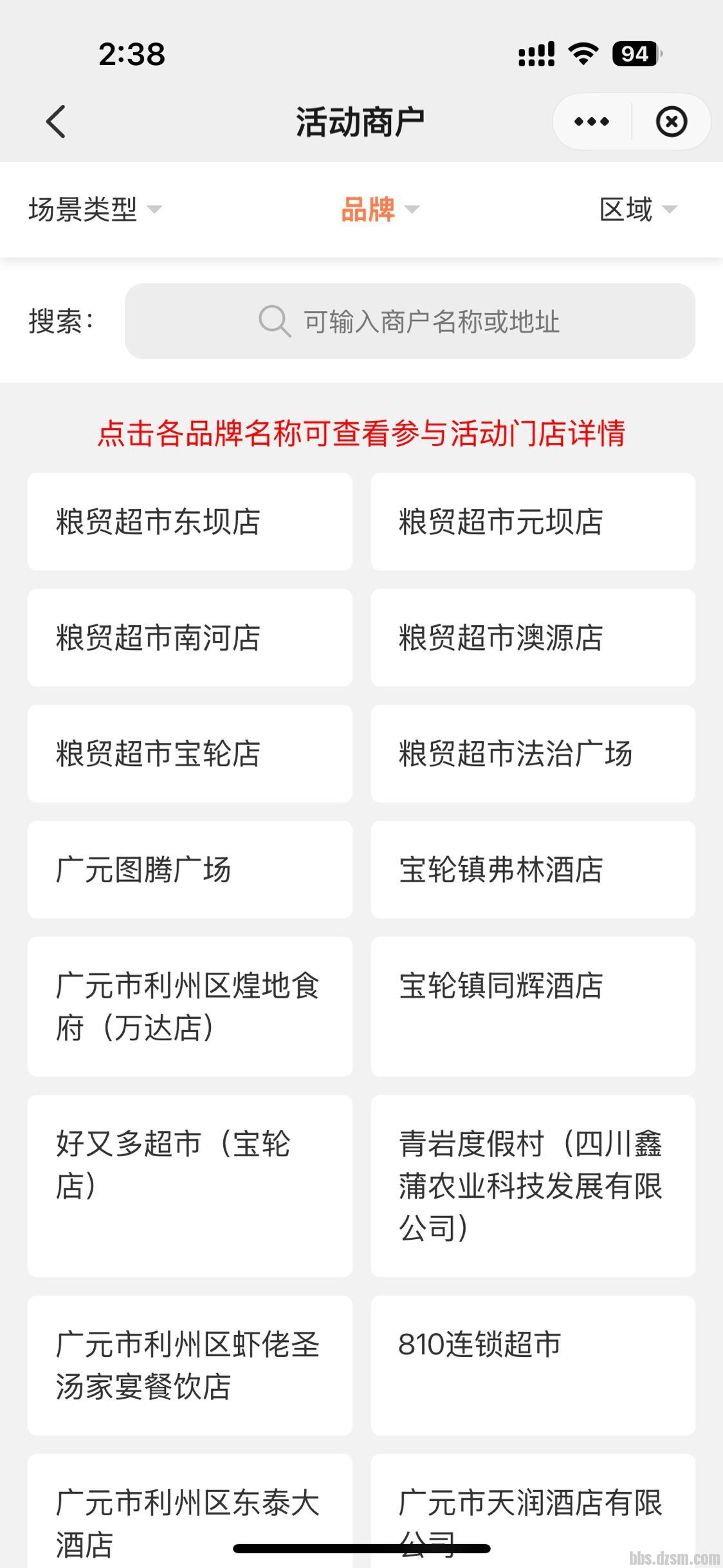Expand the 场景类型 filter dropdown
This screenshot has width=723, height=1568.
[95, 209]
